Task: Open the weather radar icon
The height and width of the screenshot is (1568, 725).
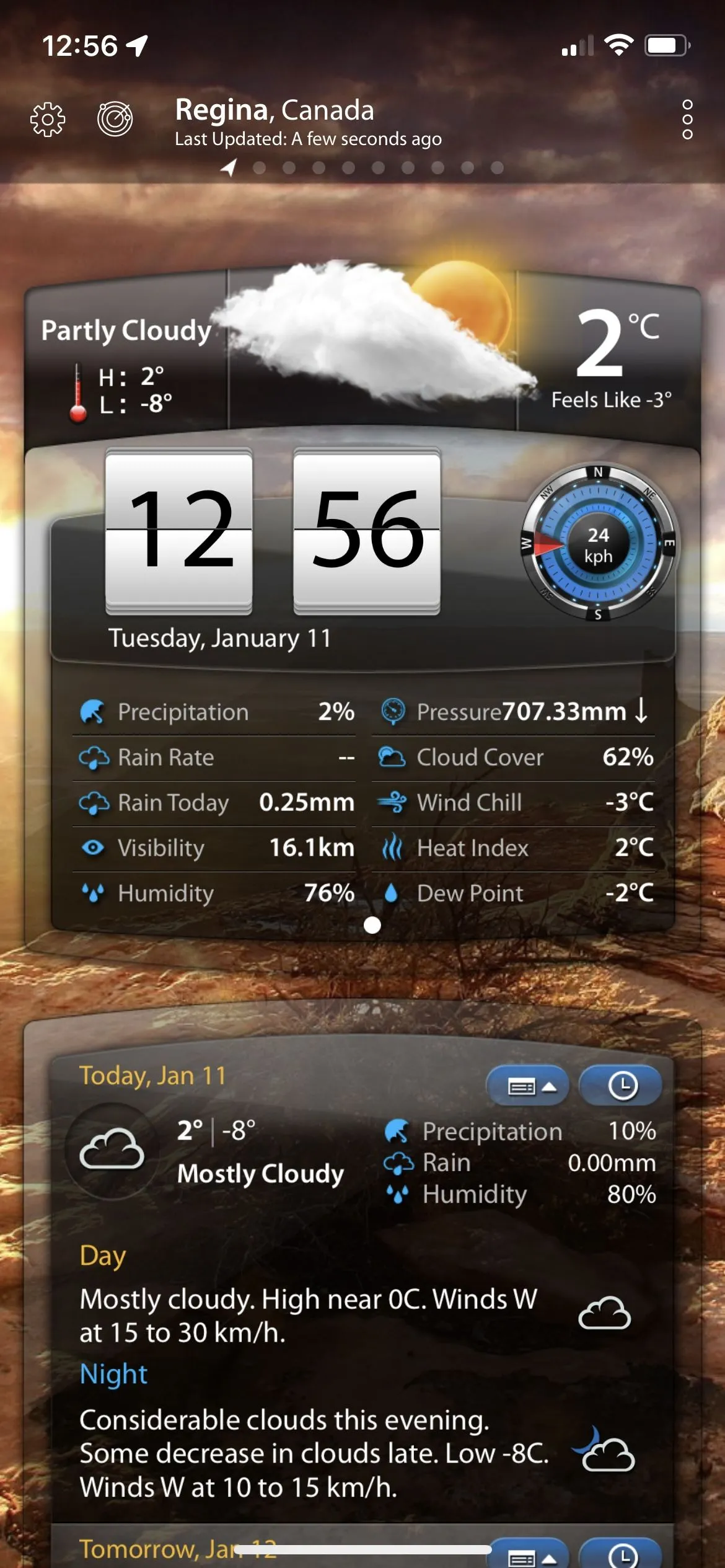Action: (x=115, y=118)
